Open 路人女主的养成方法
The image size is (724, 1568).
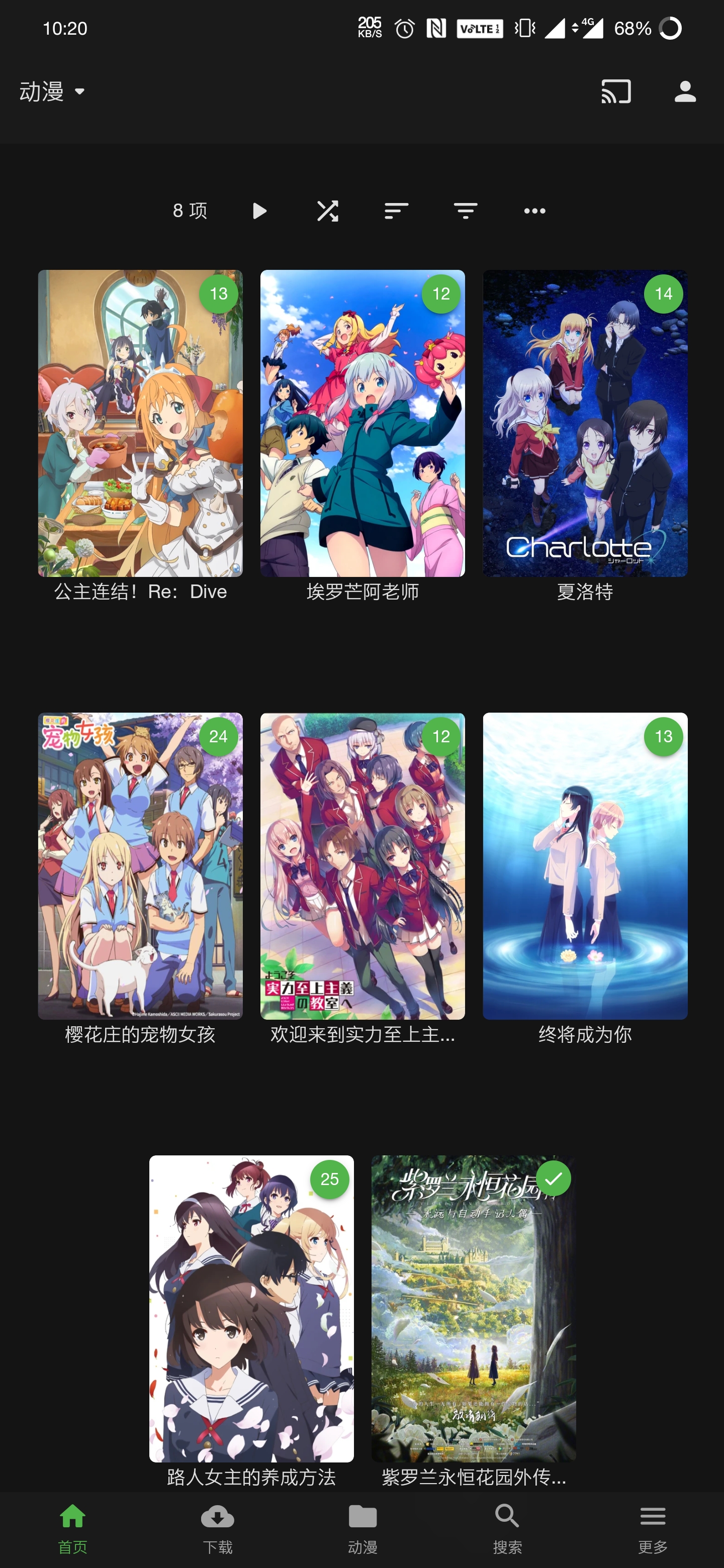point(251,1309)
